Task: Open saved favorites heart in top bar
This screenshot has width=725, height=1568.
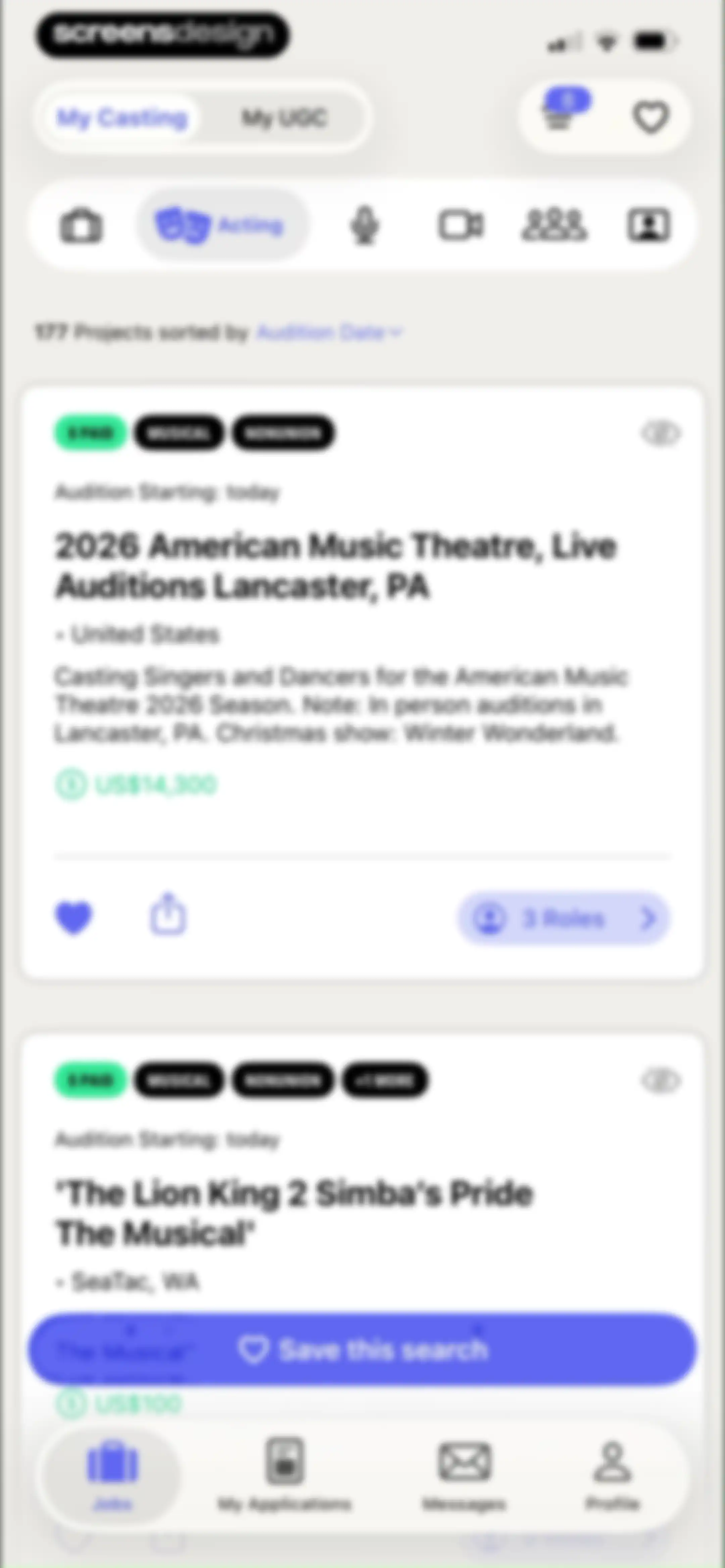Action: (651, 117)
